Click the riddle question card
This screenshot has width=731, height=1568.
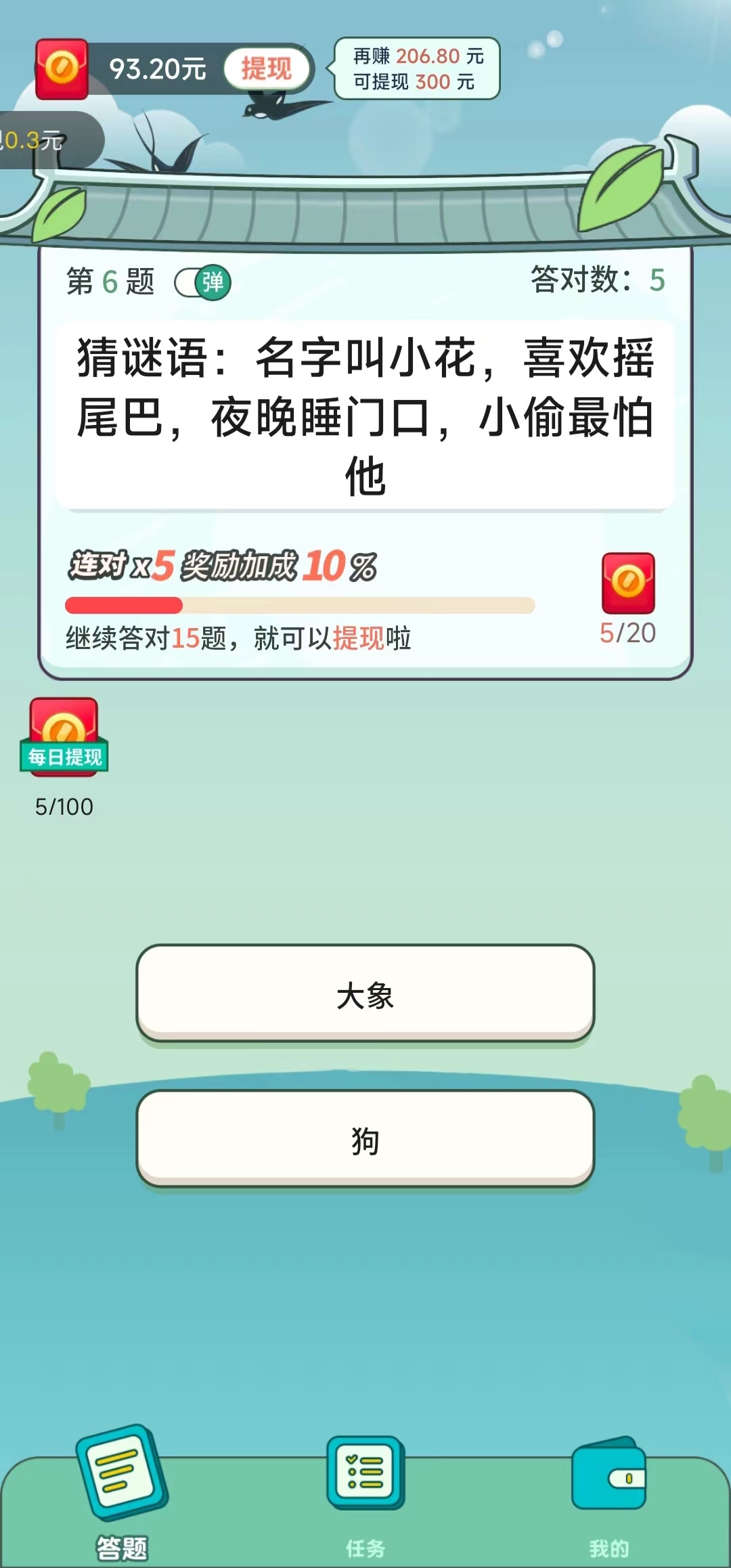pos(365,414)
